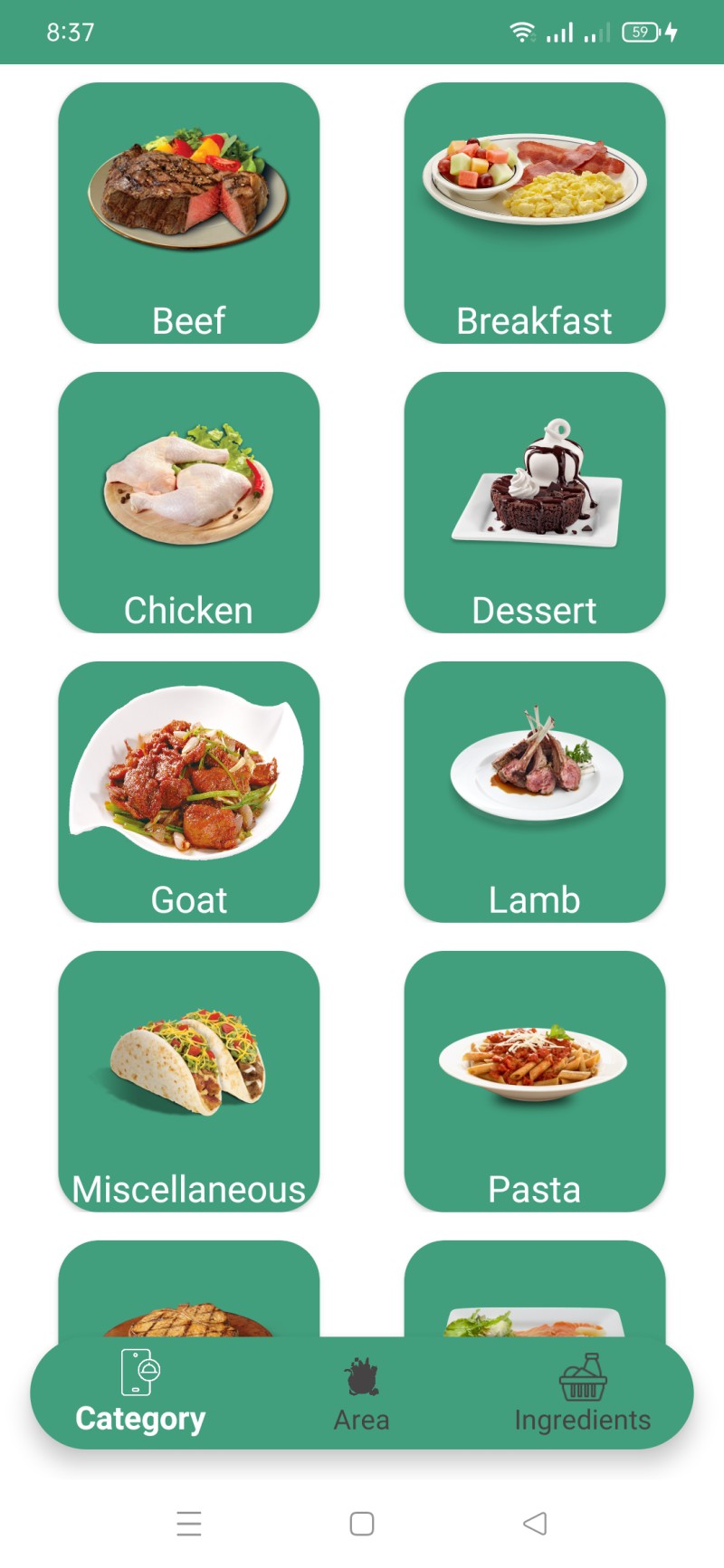Open the Miscellaneous category
The height and width of the screenshot is (1568, 724).
coord(188,1081)
